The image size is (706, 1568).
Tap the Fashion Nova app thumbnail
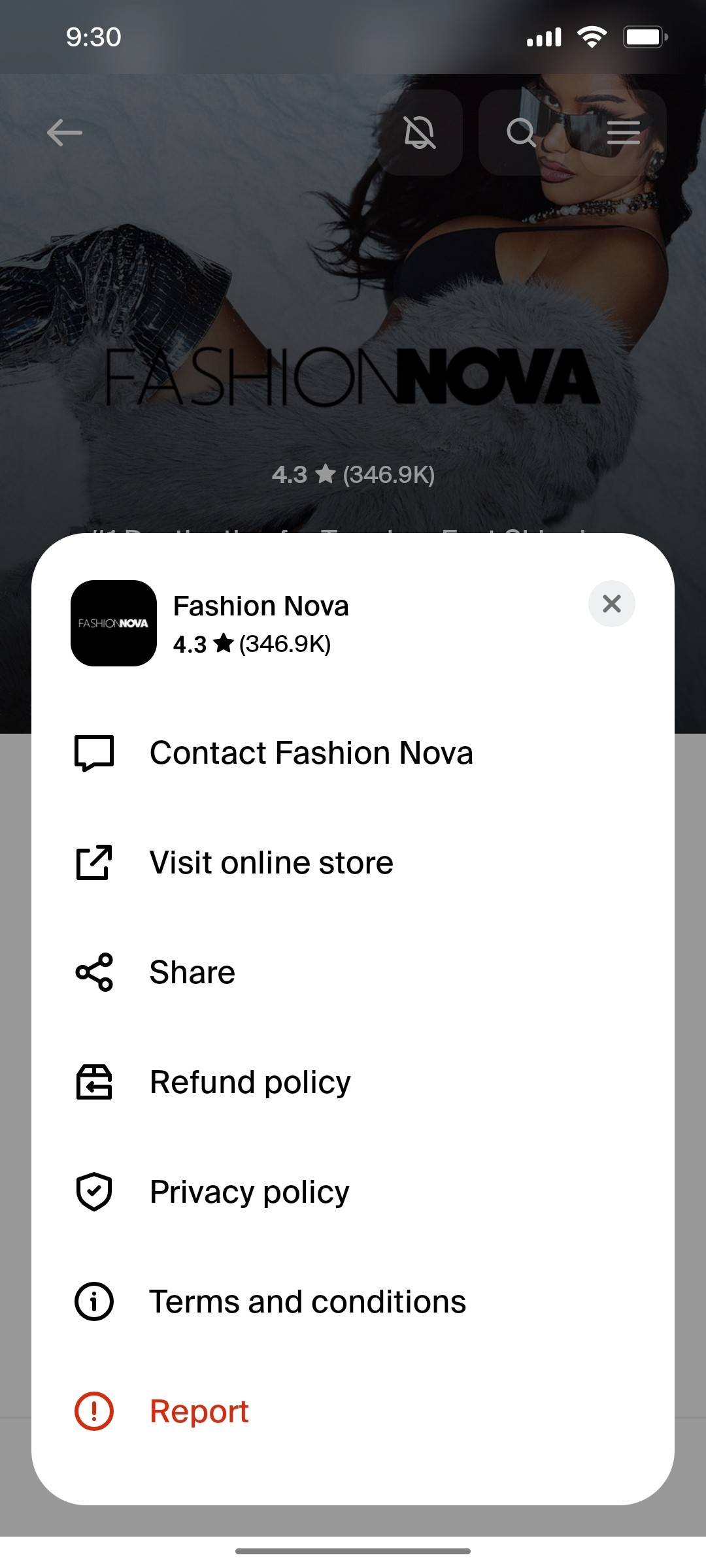pyautogui.click(x=113, y=623)
